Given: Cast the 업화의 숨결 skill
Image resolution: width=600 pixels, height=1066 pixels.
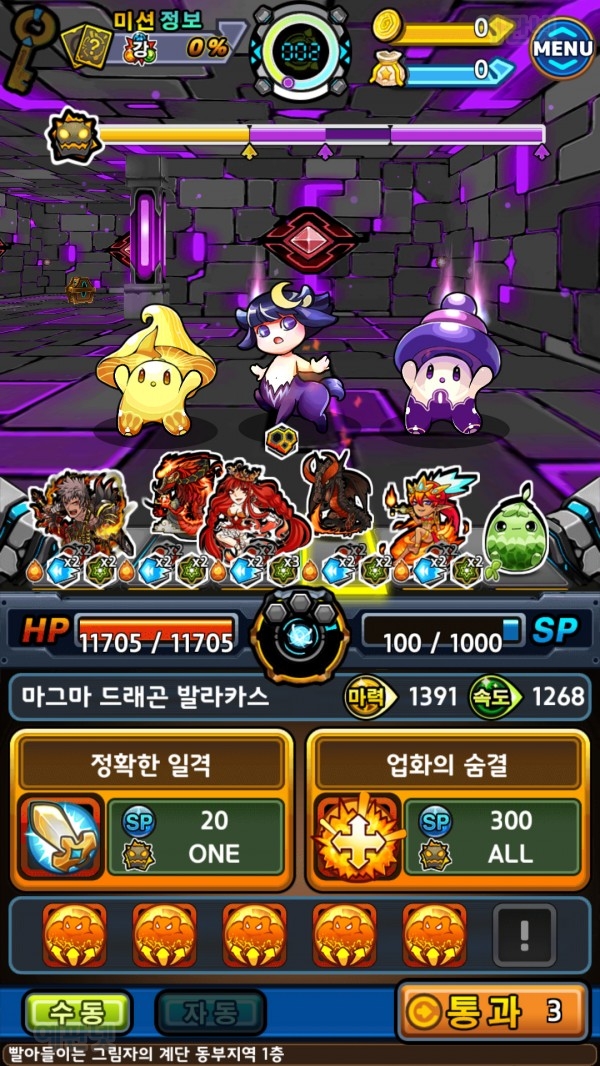Looking at the screenshot, I should tap(446, 810).
